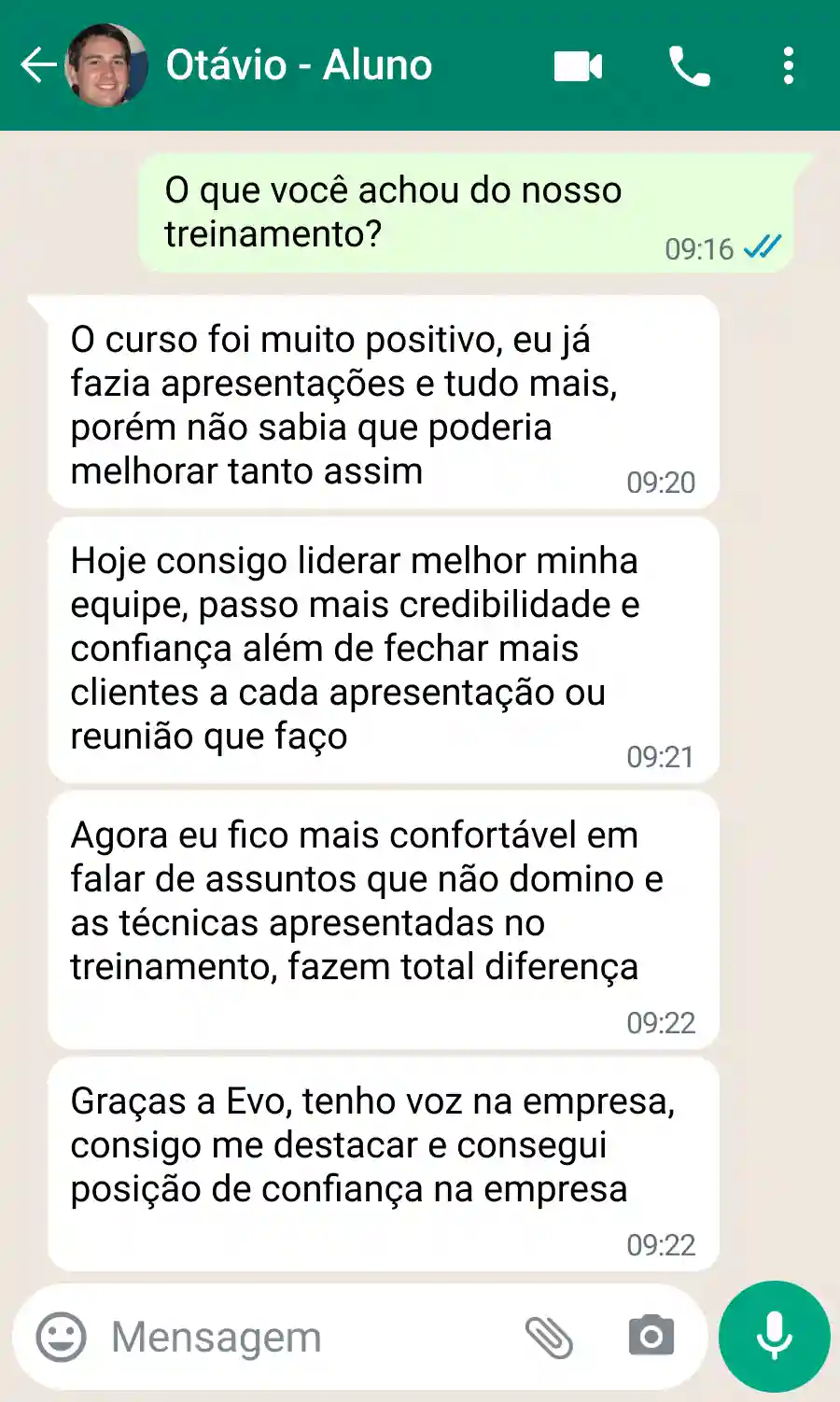The width and height of the screenshot is (840, 1402).
Task: Tap the 09:22 timestamp on last message
Action: 664,1244
